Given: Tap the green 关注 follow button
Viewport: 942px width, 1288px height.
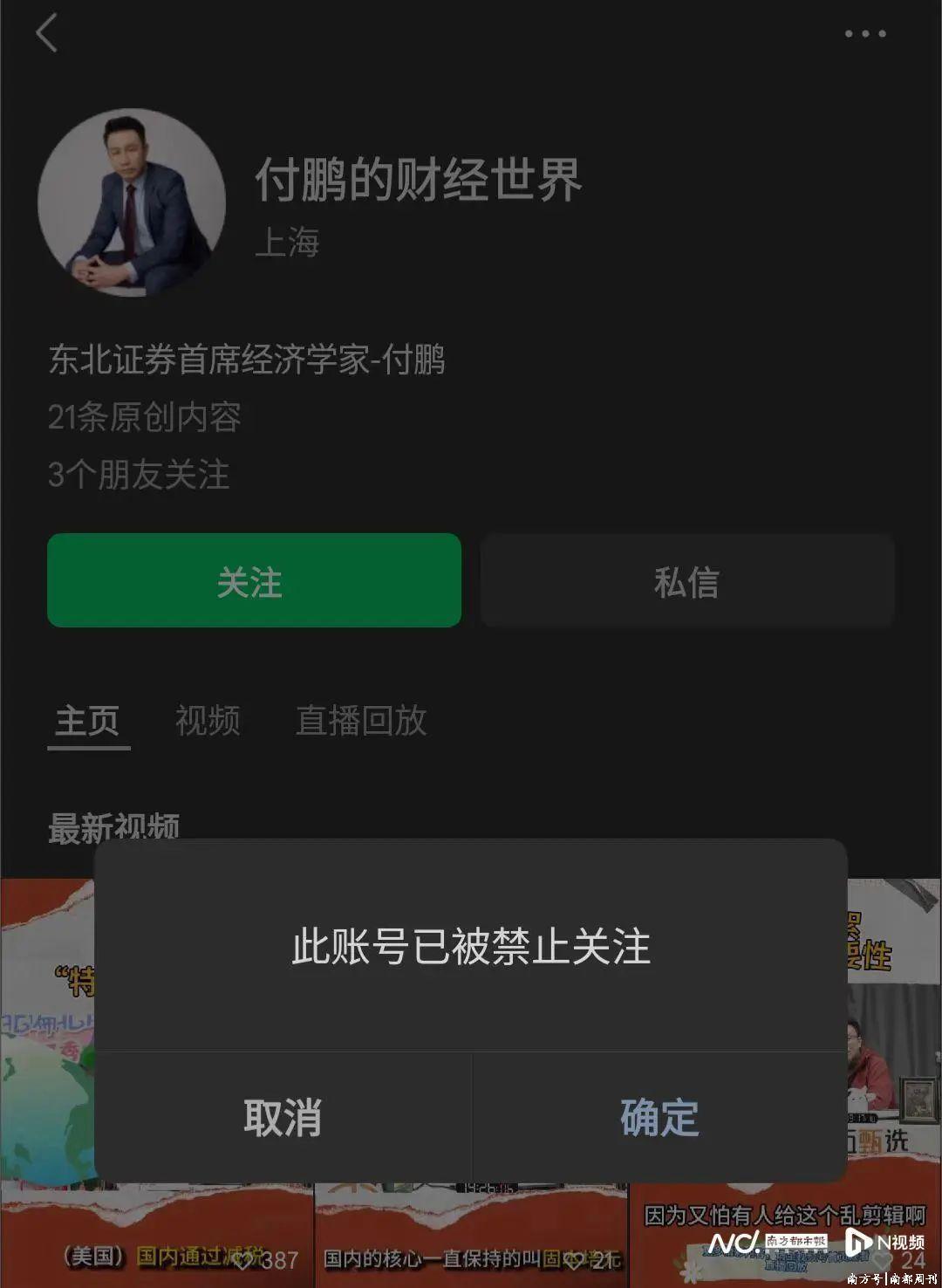Looking at the screenshot, I should [254, 580].
